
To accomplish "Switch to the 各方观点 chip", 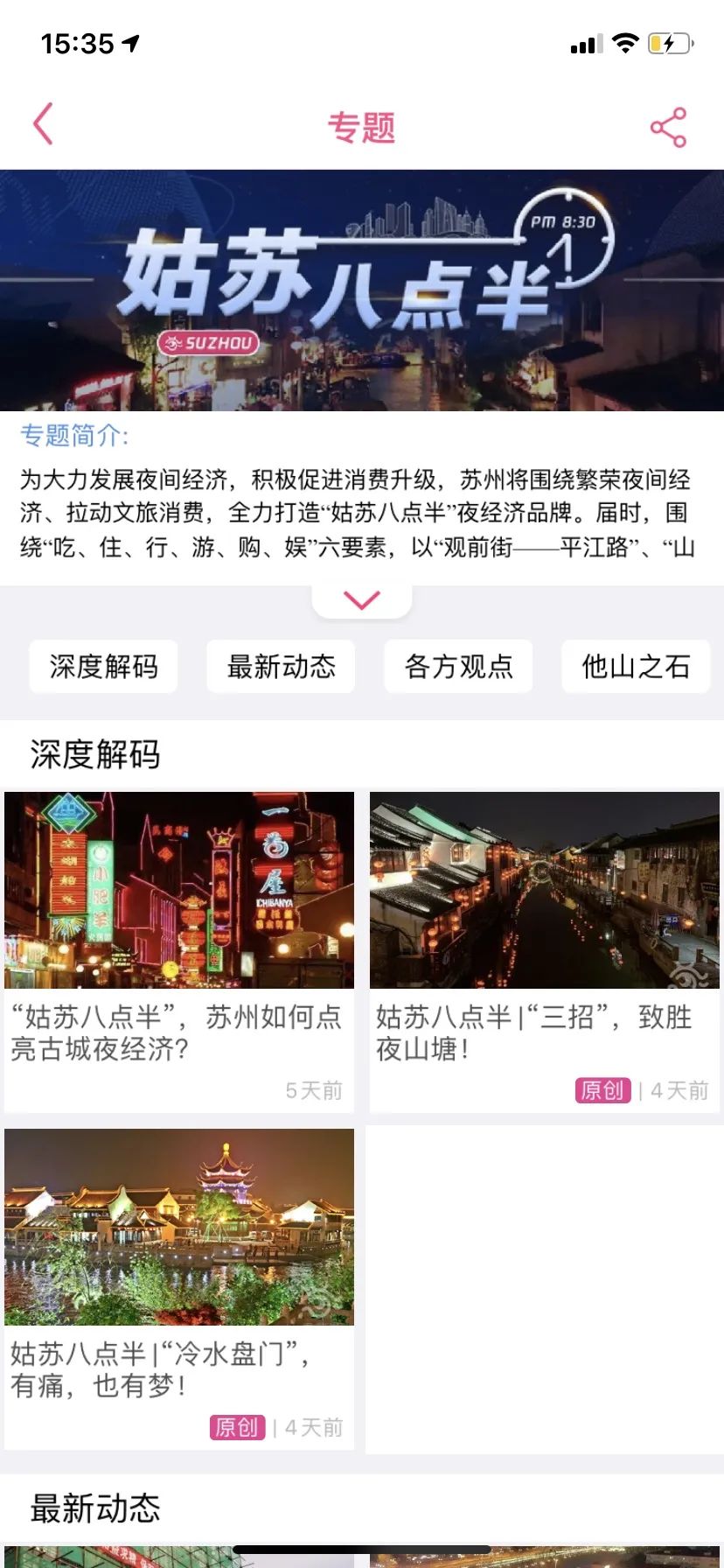I will tap(458, 667).
